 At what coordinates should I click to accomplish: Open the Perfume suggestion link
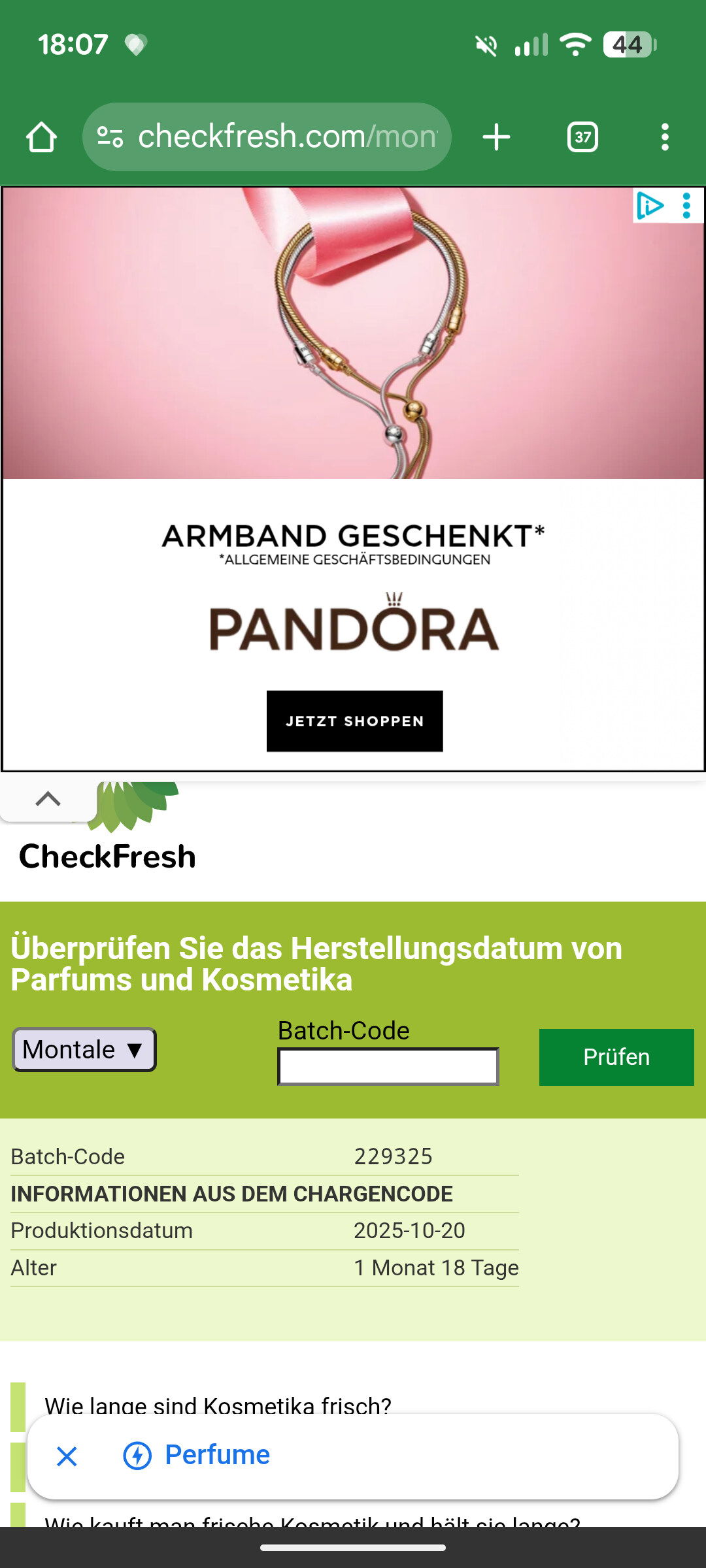click(x=217, y=1455)
